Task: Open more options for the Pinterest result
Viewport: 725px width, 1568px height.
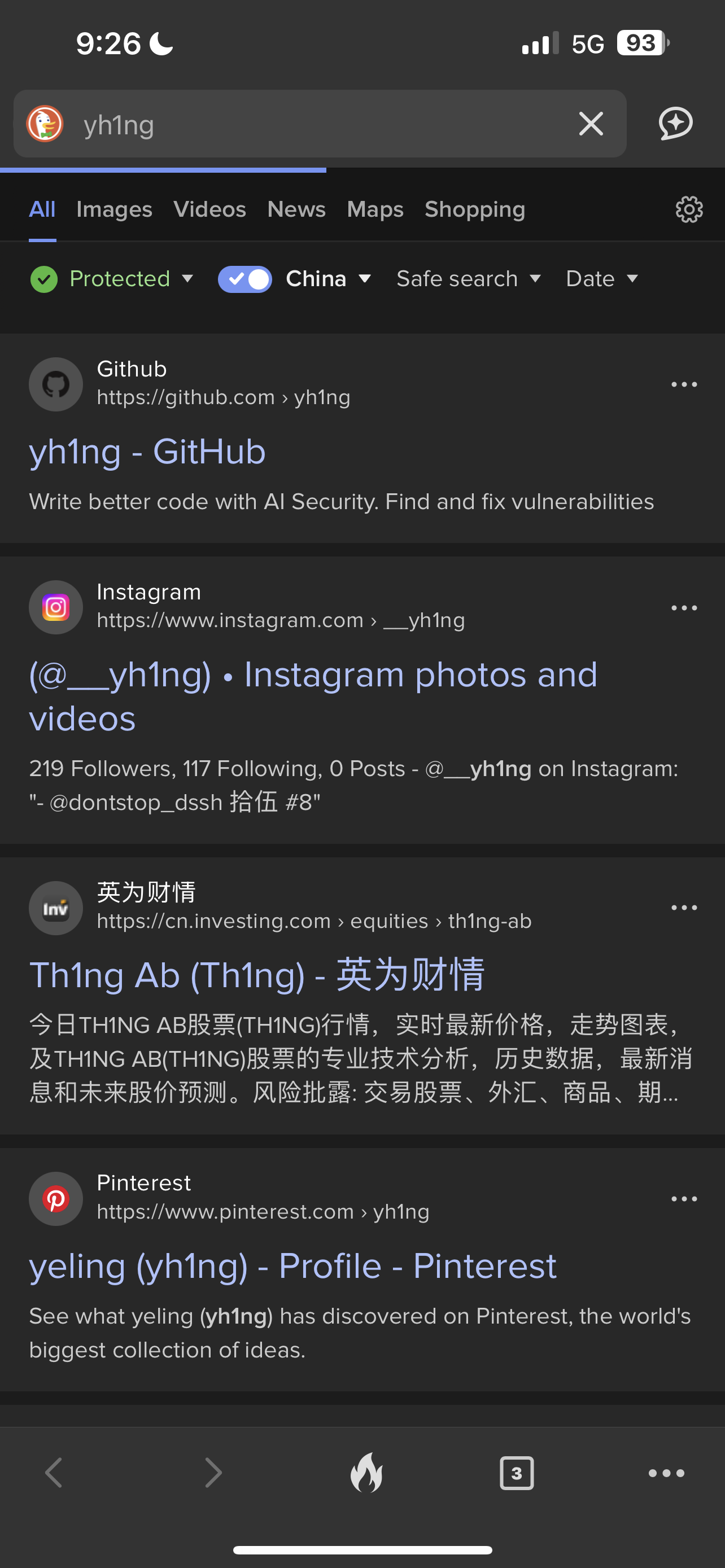Action: [x=684, y=1198]
